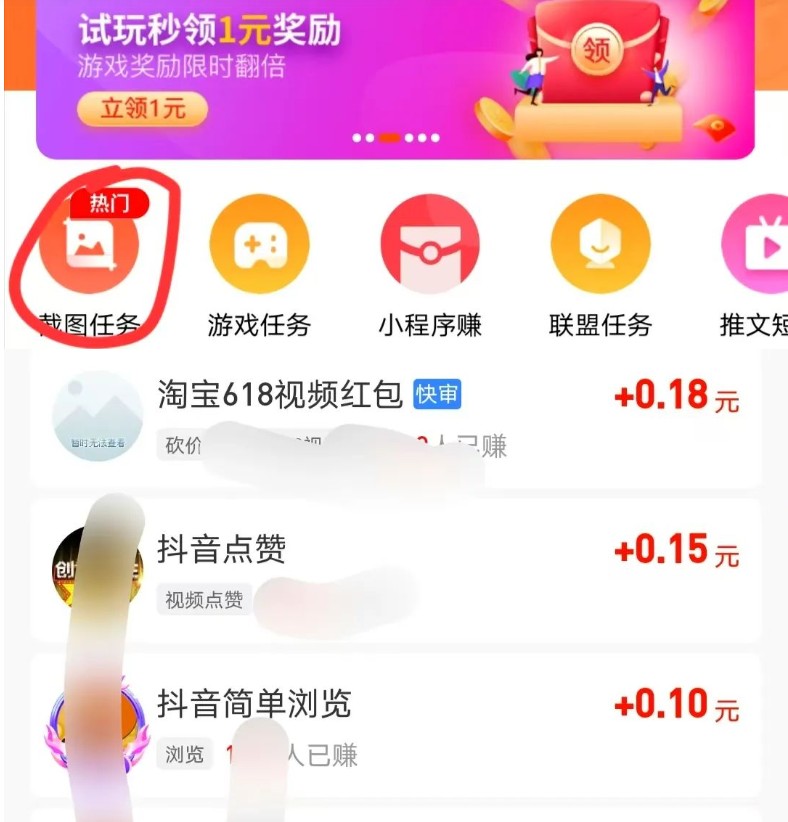Tap the 立领1元 banner button
This screenshot has height=822, width=788.
[x=142, y=108]
